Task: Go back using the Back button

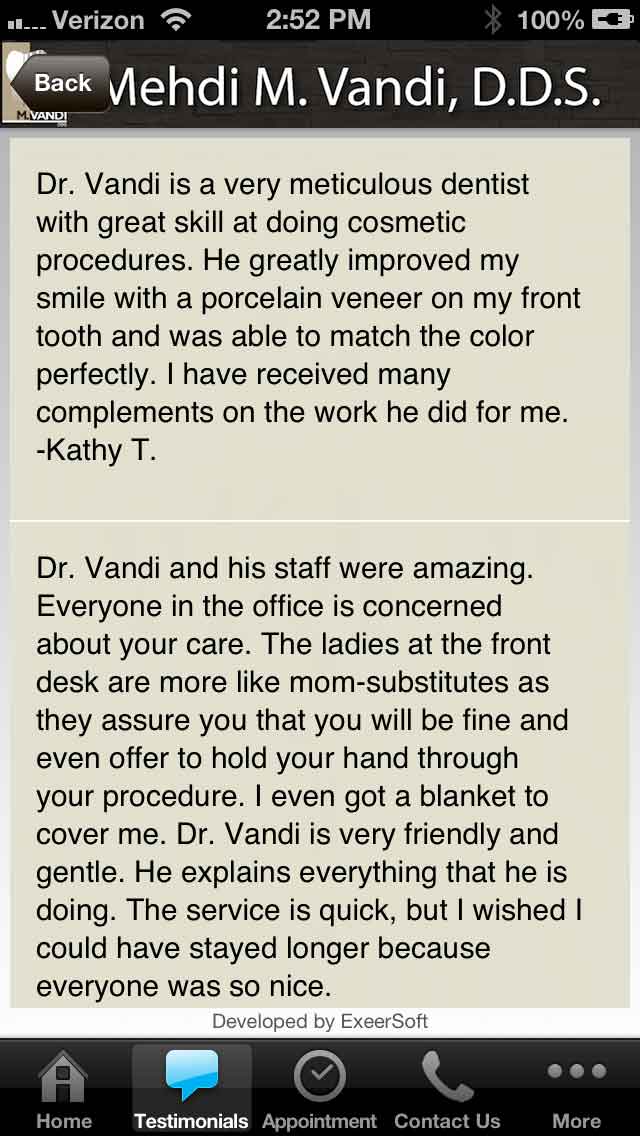Action: 58,84
